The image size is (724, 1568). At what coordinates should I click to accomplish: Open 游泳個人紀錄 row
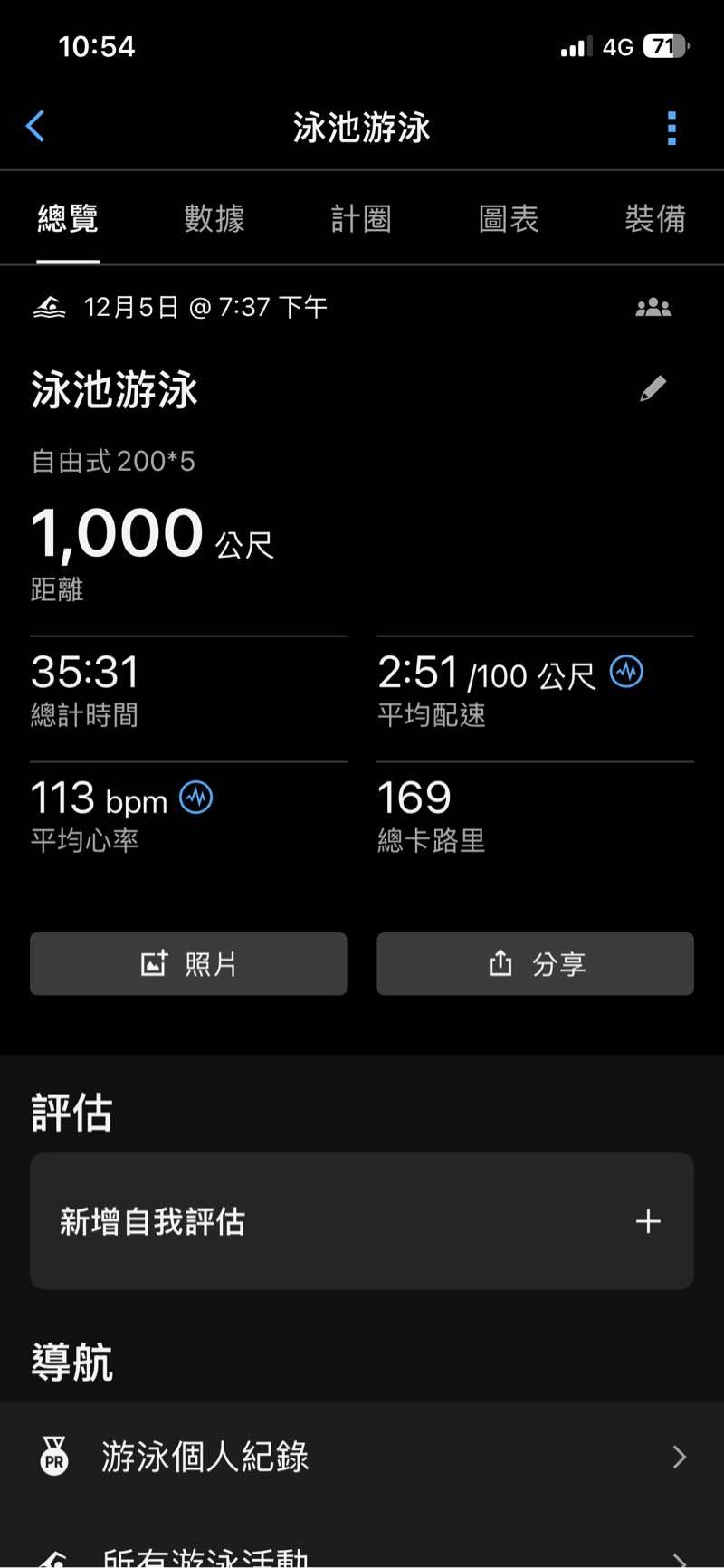tap(362, 1458)
